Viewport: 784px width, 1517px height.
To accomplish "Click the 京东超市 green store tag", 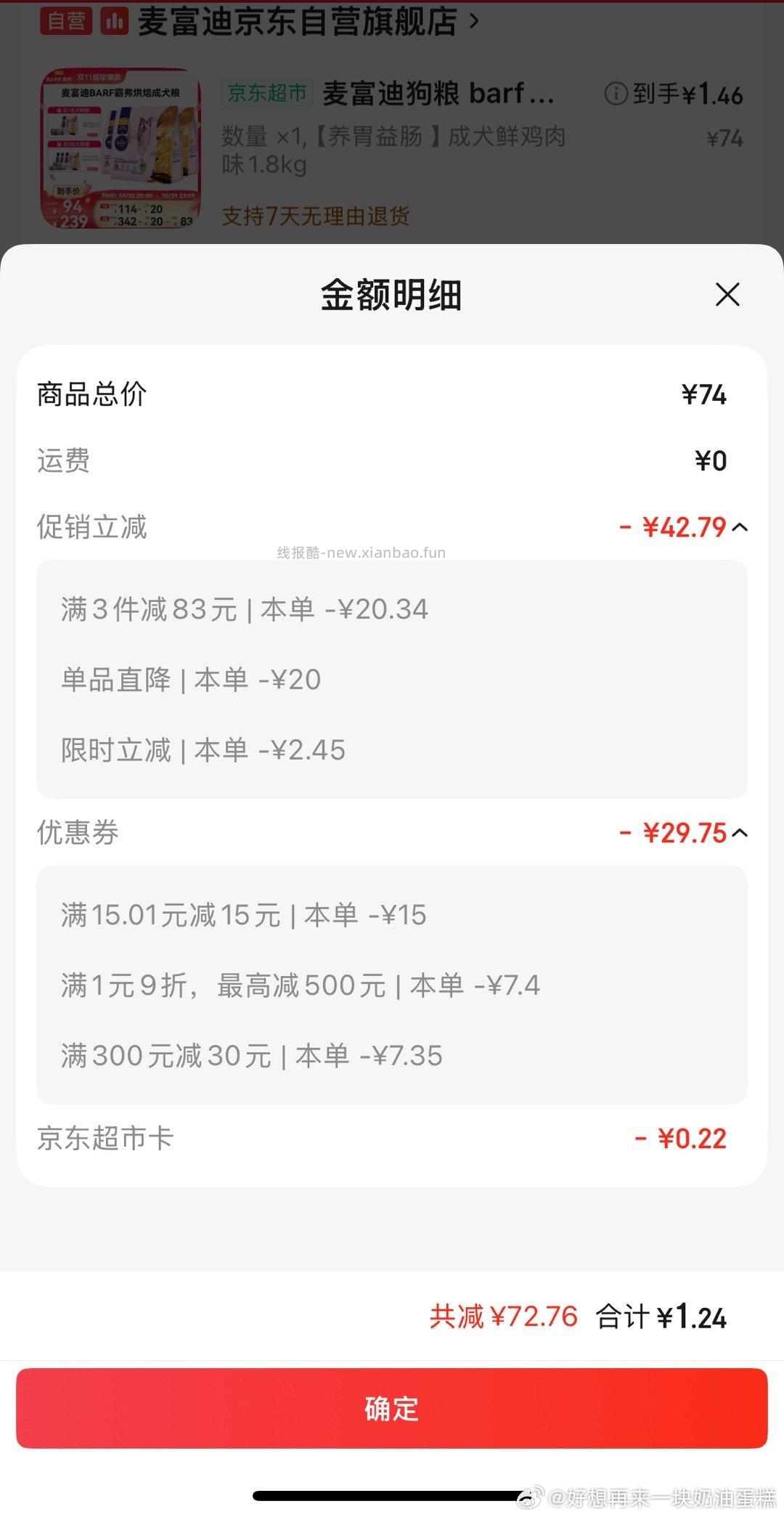I will [266, 94].
